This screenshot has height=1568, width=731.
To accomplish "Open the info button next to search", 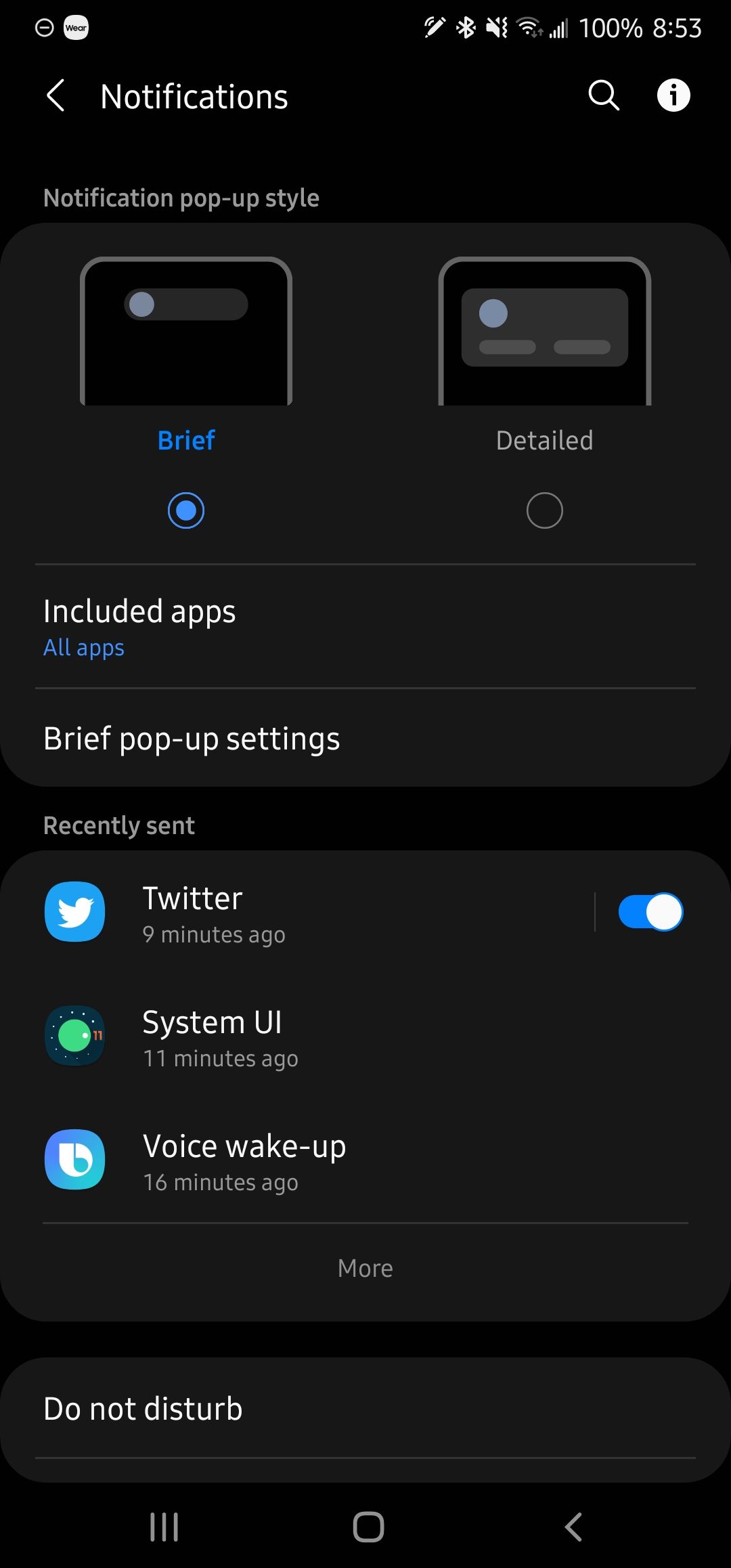I will (673, 95).
